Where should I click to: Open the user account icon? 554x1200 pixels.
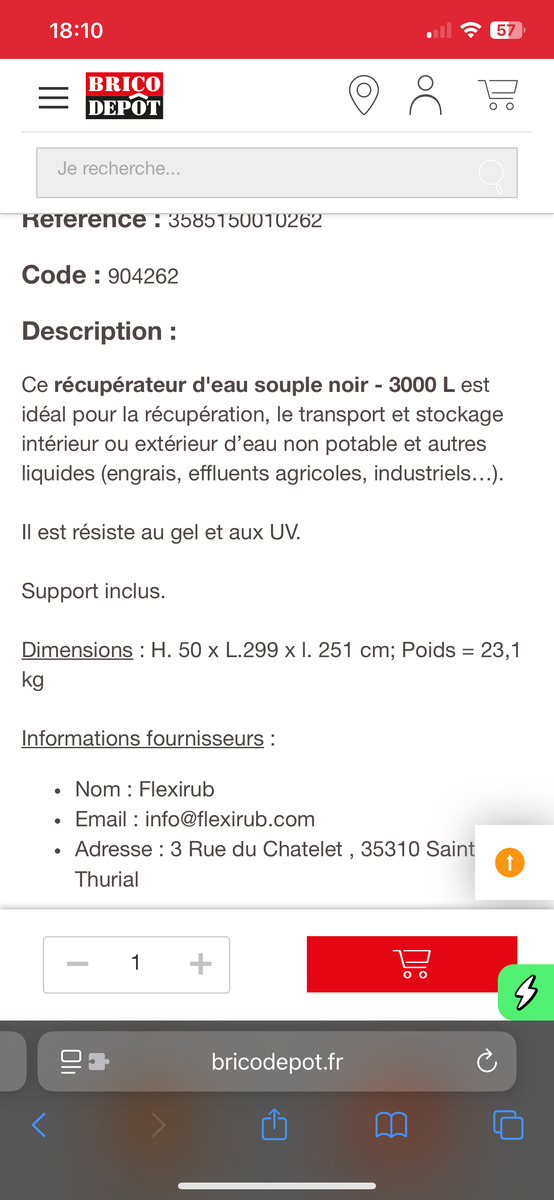(426, 95)
